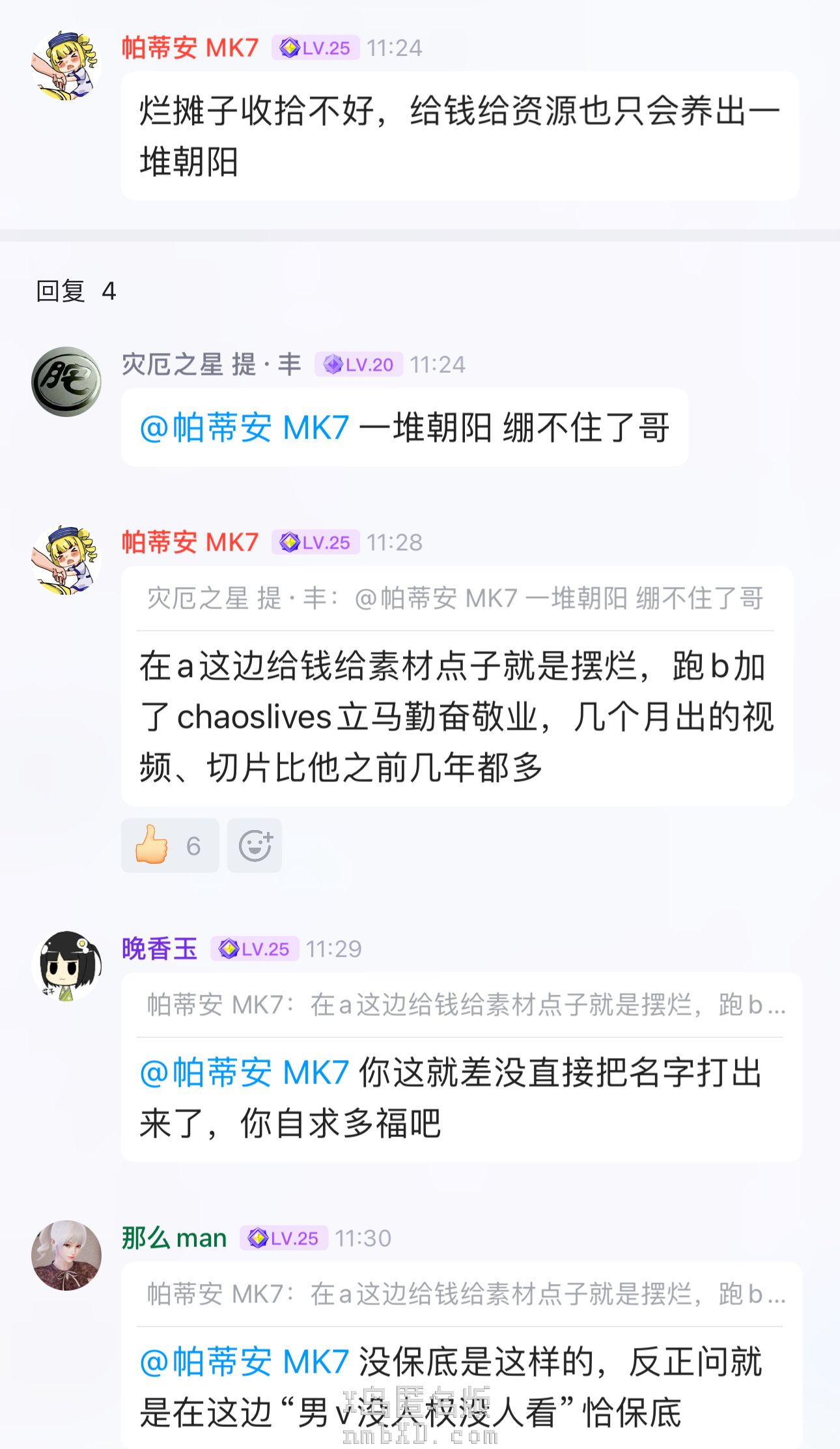840x1449 pixels.
Task: Open 帕蒂安 MK7's avatar on the top post
Action: 66,65
